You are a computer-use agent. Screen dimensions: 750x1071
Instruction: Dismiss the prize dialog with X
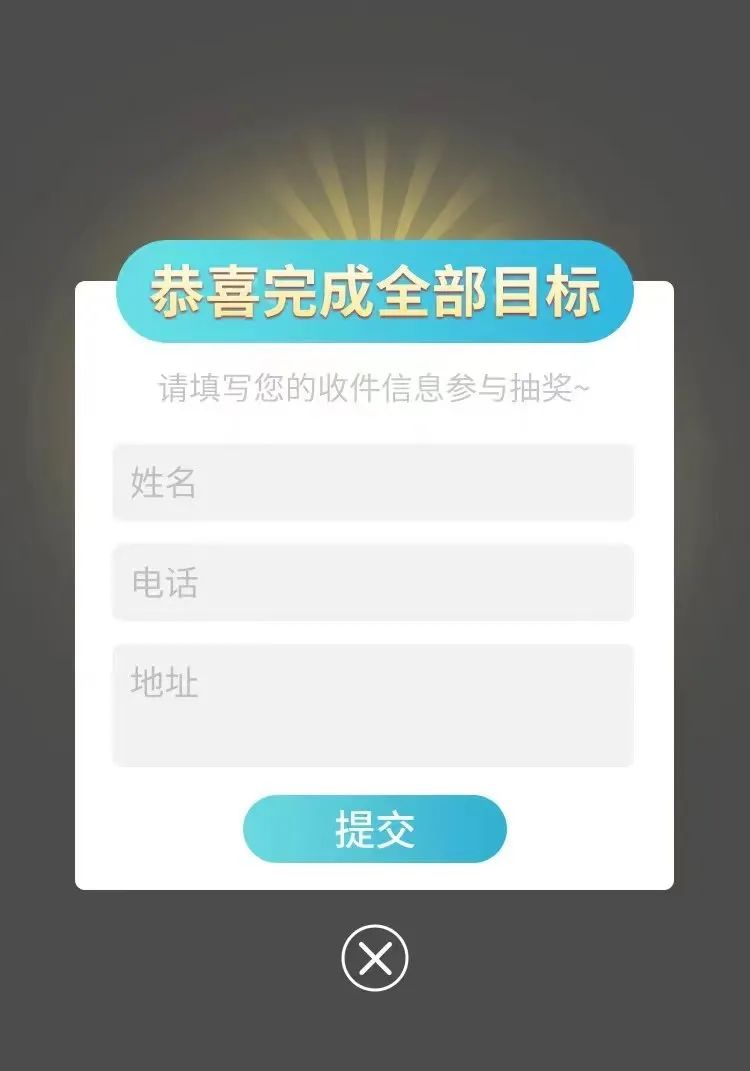click(375, 959)
